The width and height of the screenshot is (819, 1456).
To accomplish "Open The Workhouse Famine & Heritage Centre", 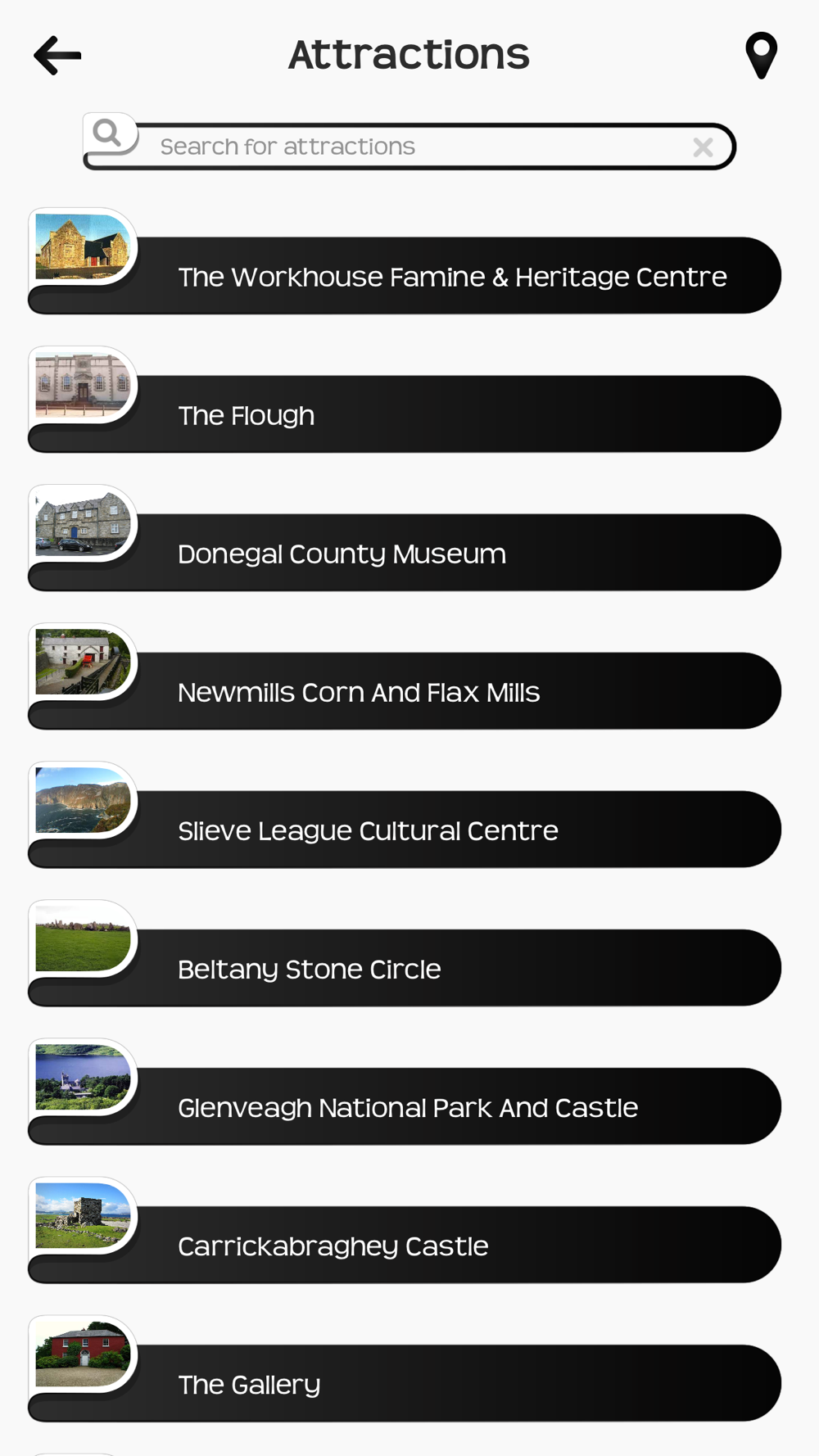I will [405, 262].
